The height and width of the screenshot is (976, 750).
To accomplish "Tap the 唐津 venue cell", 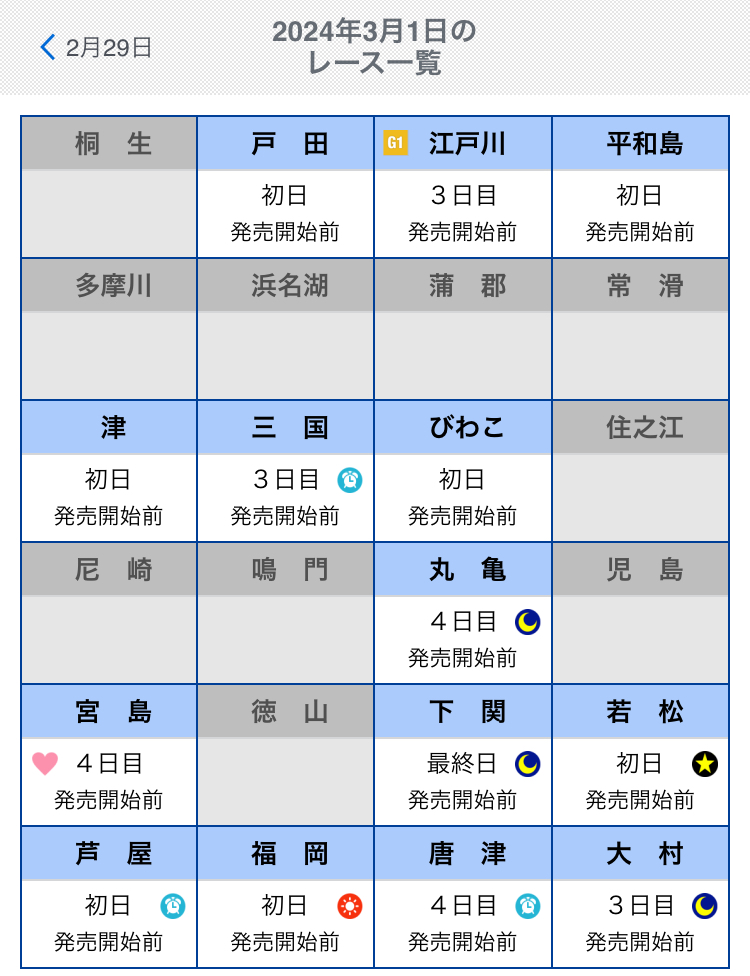I will click(x=463, y=897).
